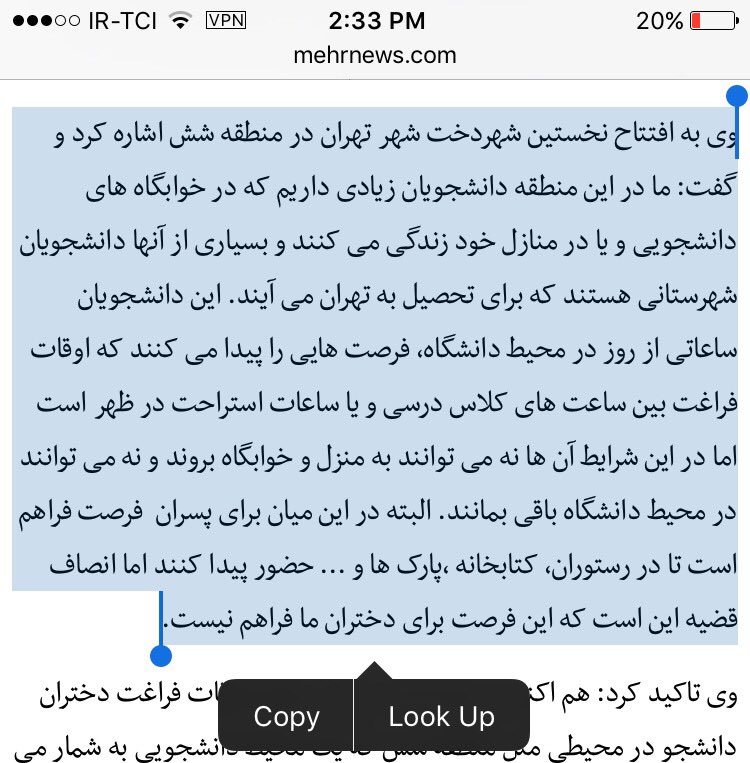
Task: Tap Copy in the selection menu
Action: (286, 716)
